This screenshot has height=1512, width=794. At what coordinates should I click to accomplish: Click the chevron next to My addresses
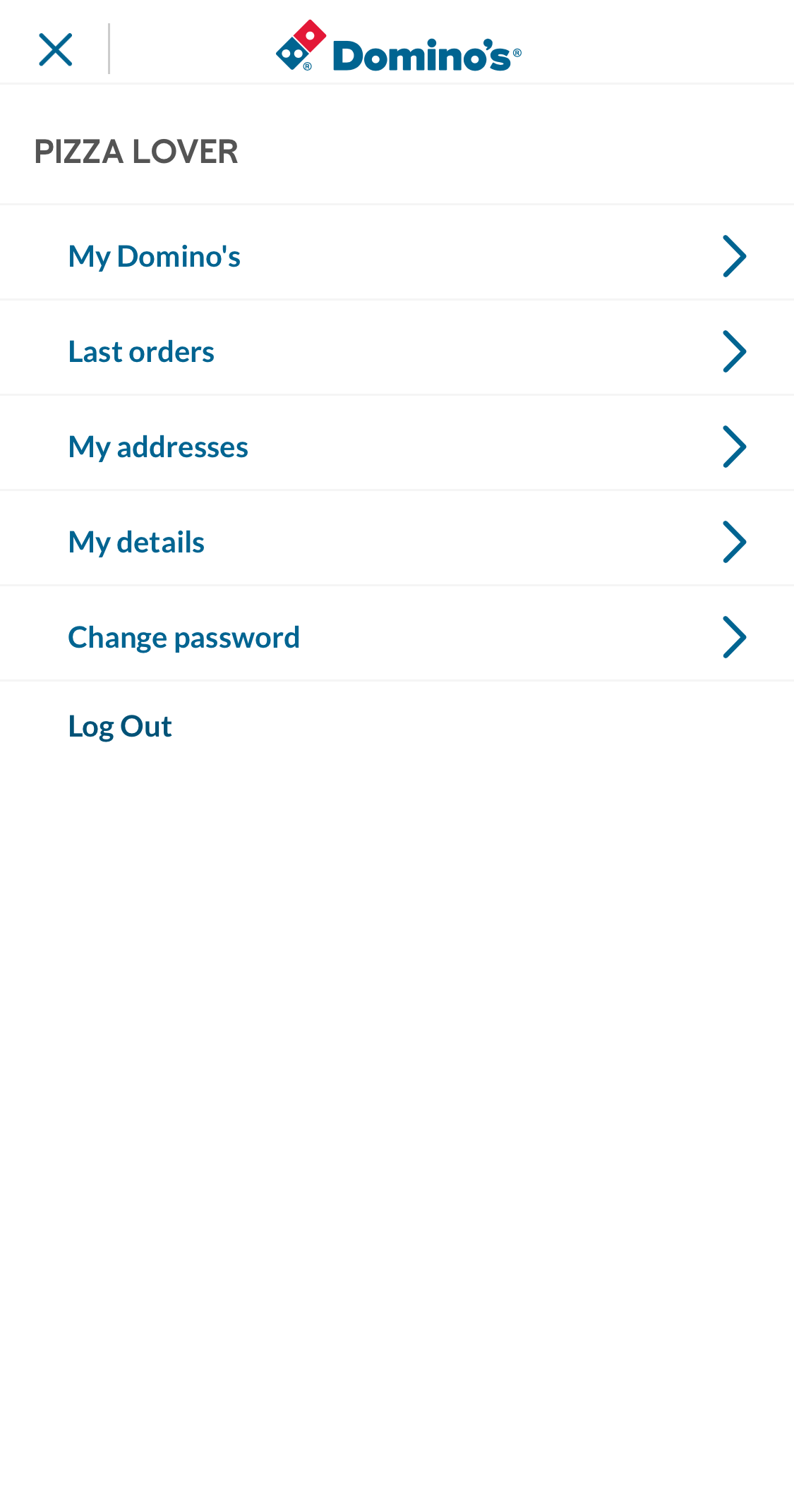[735, 446]
